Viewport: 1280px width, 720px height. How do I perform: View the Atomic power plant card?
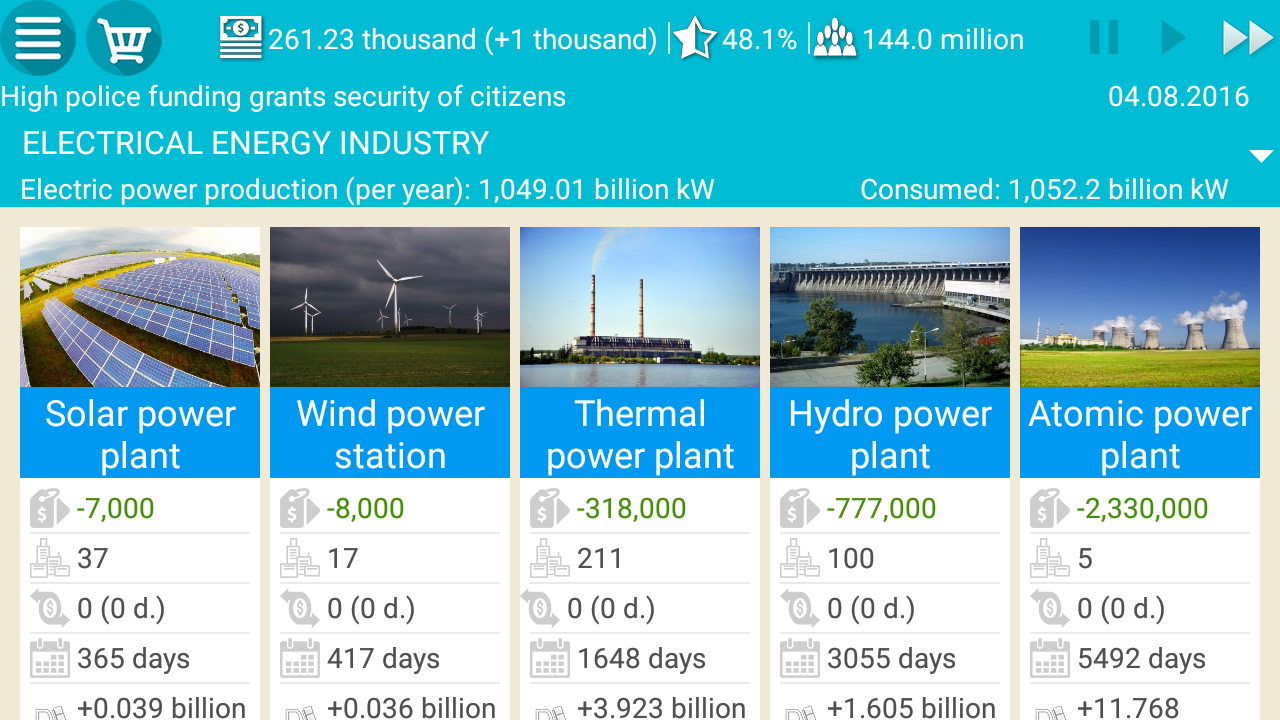(1140, 434)
